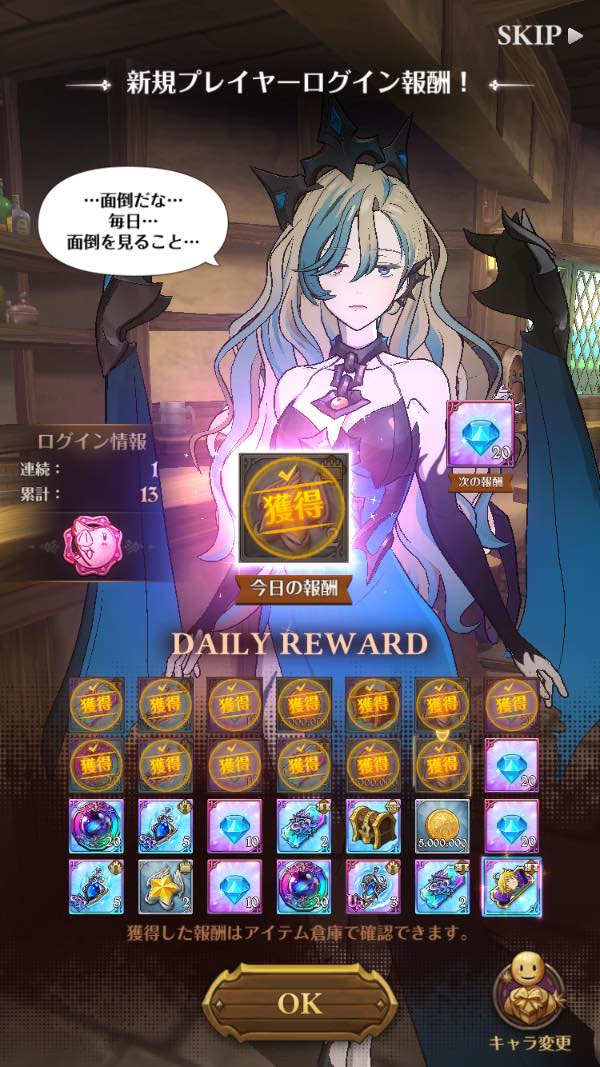The height and width of the screenshot is (1067, 600).
Task: Inspect the treasure chest reward
Action: click(373, 826)
